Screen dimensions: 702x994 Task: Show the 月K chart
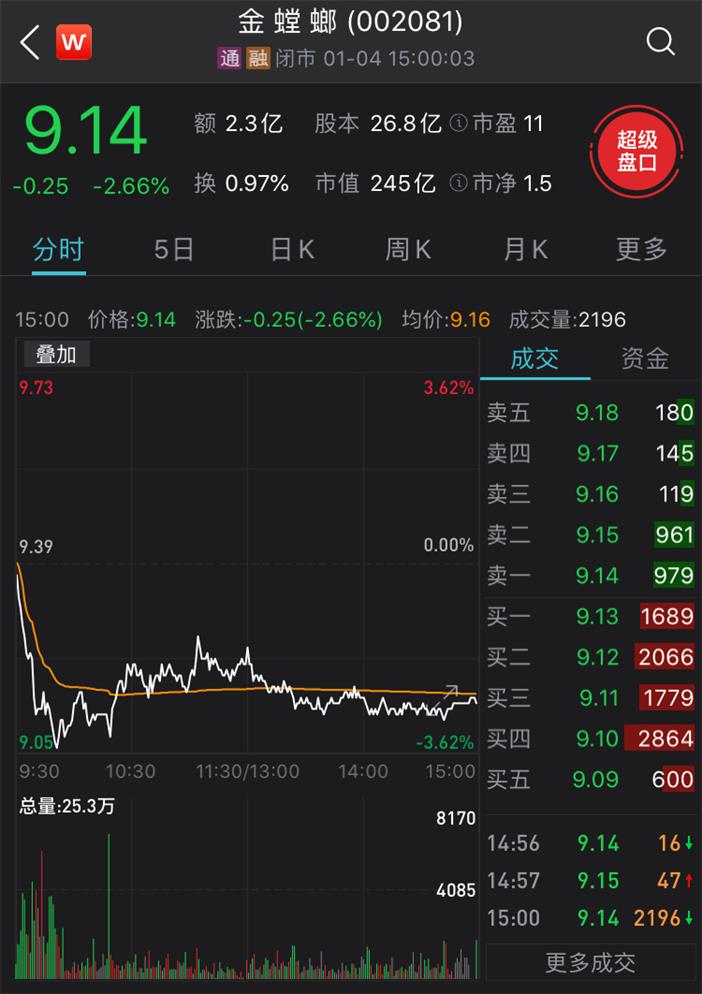tap(526, 249)
